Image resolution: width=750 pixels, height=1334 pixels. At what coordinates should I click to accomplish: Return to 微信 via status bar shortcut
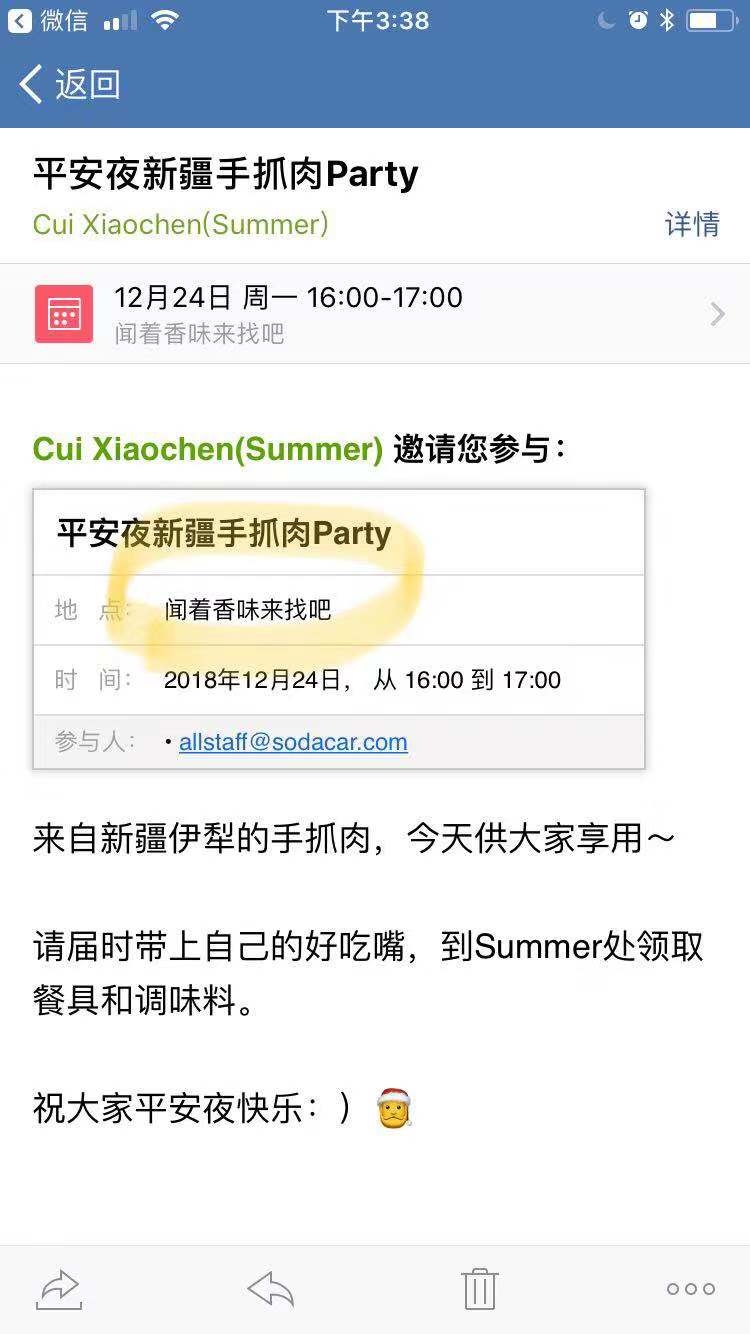click(x=48, y=20)
